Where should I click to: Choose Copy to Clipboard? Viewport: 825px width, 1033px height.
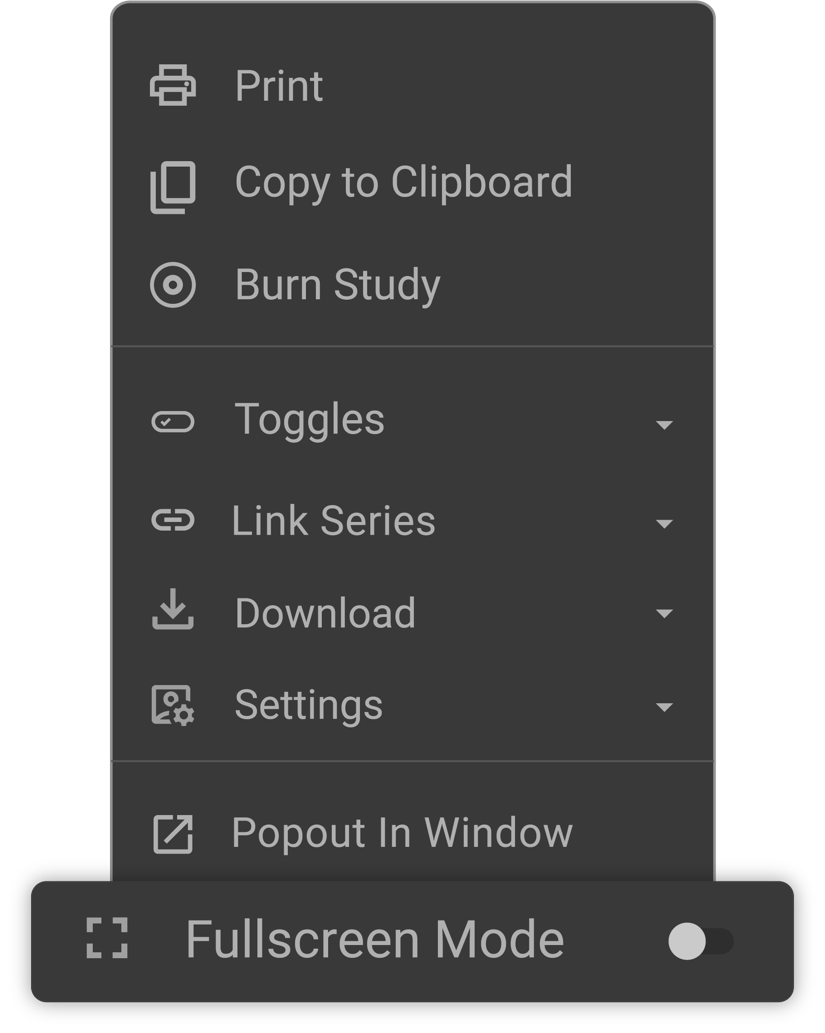click(402, 183)
